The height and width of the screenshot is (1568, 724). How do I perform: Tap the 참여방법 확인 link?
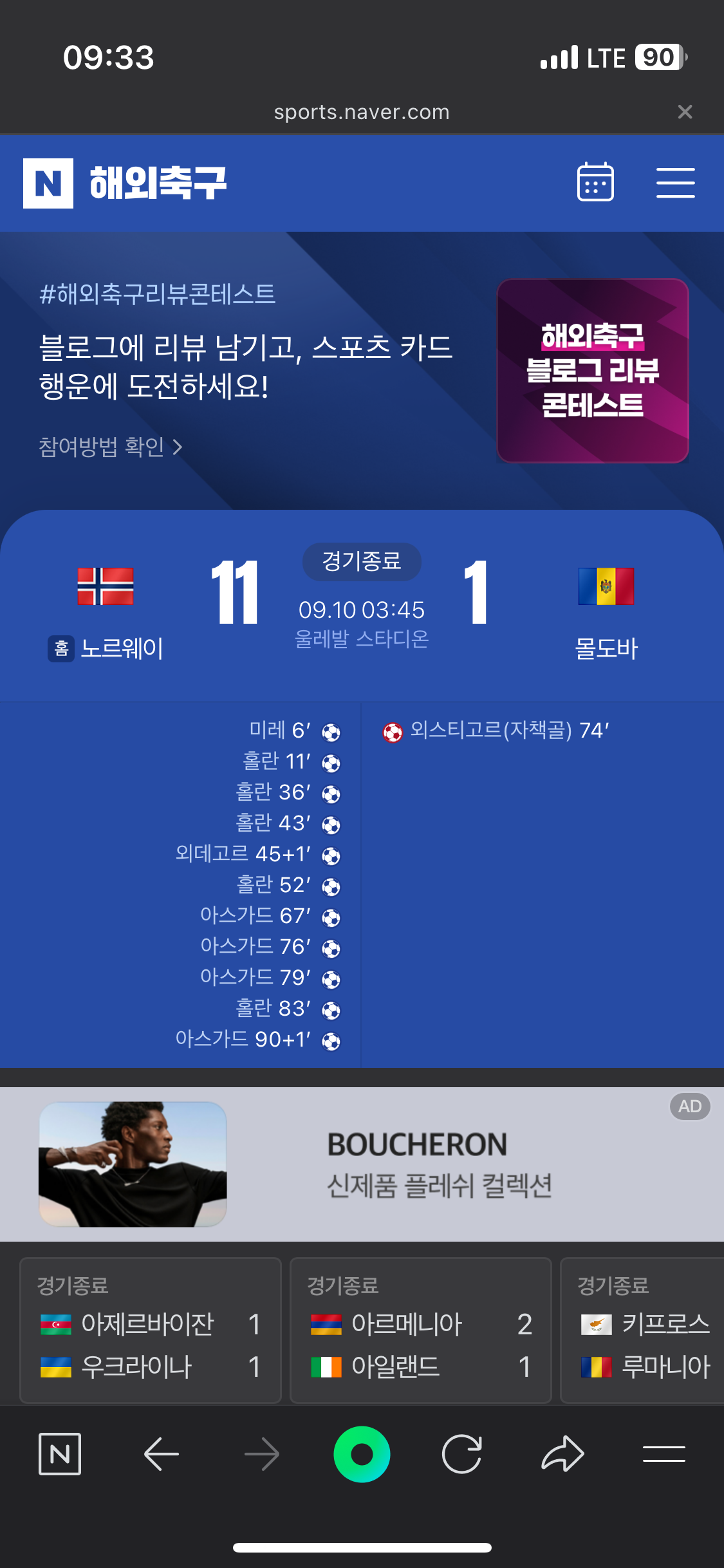111,447
